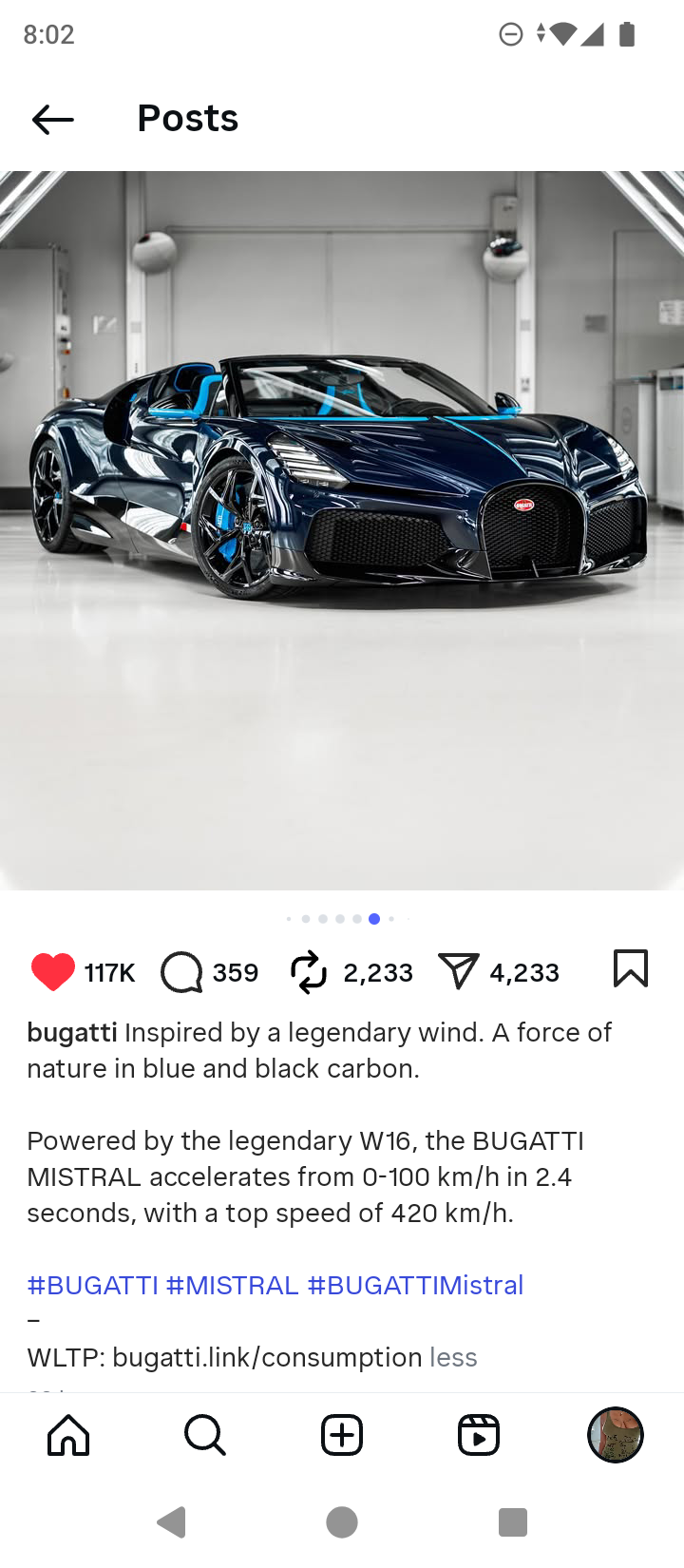Unlike the bugatti post via the heart icon
The width and height of the screenshot is (684, 1568).
(53, 972)
